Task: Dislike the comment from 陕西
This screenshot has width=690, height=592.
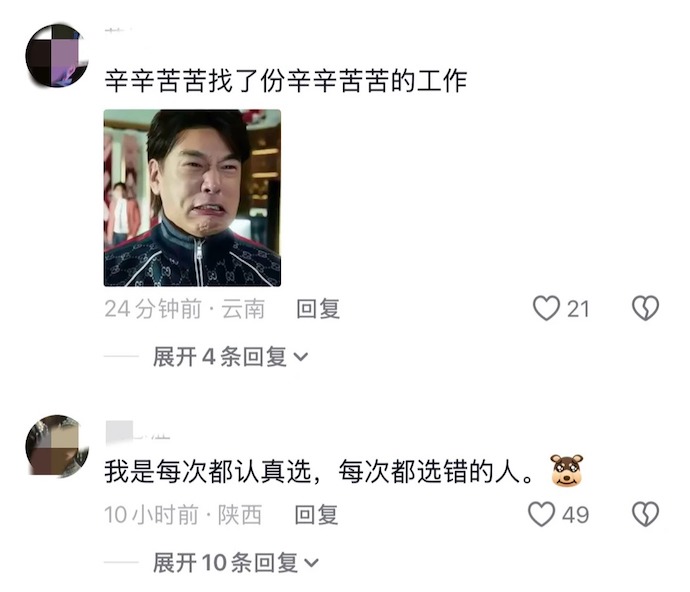Action: pos(646,515)
